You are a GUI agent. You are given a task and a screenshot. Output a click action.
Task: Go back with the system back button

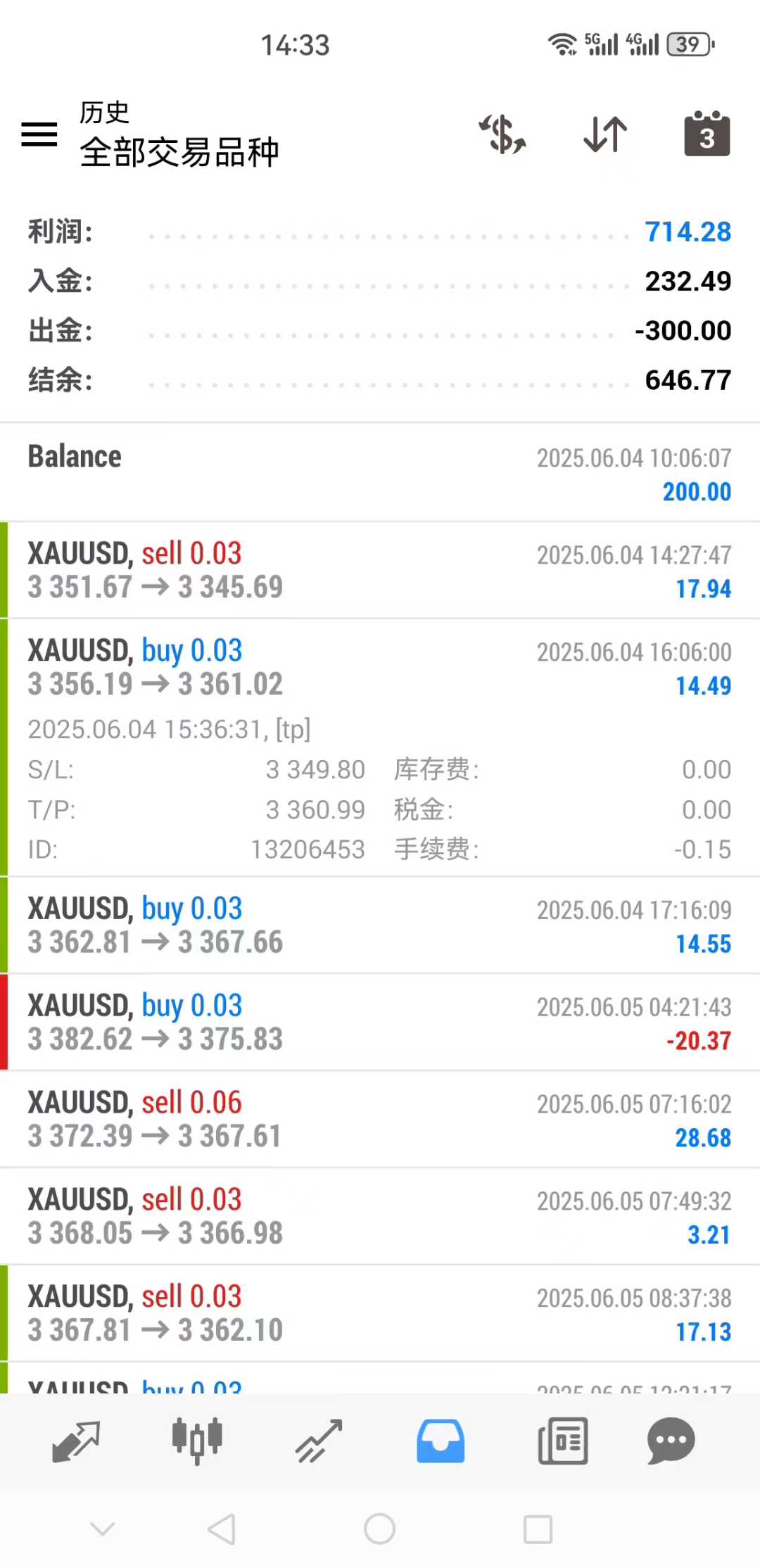(x=222, y=1529)
